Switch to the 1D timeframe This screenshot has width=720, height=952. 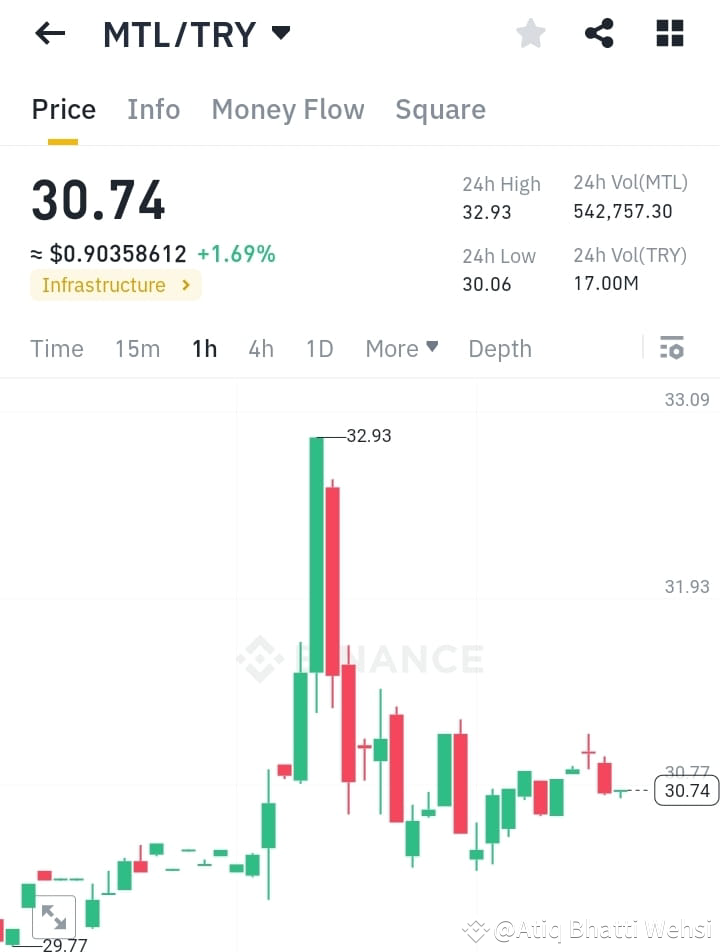[319, 348]
